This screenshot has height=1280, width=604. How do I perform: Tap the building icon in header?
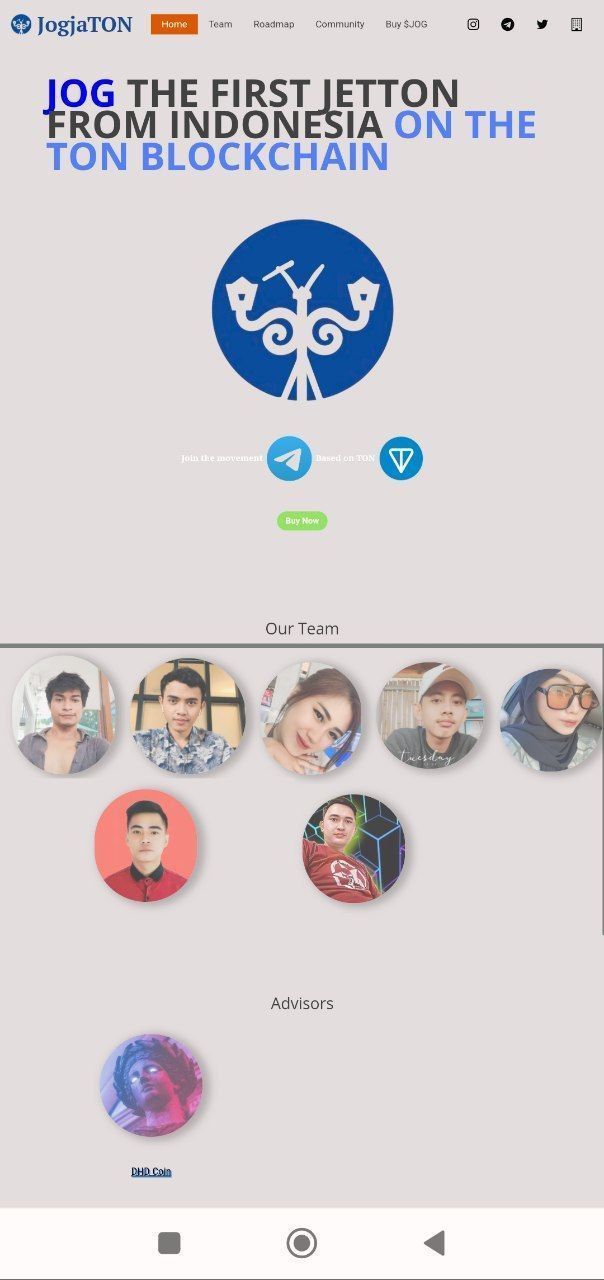[576, 24]
